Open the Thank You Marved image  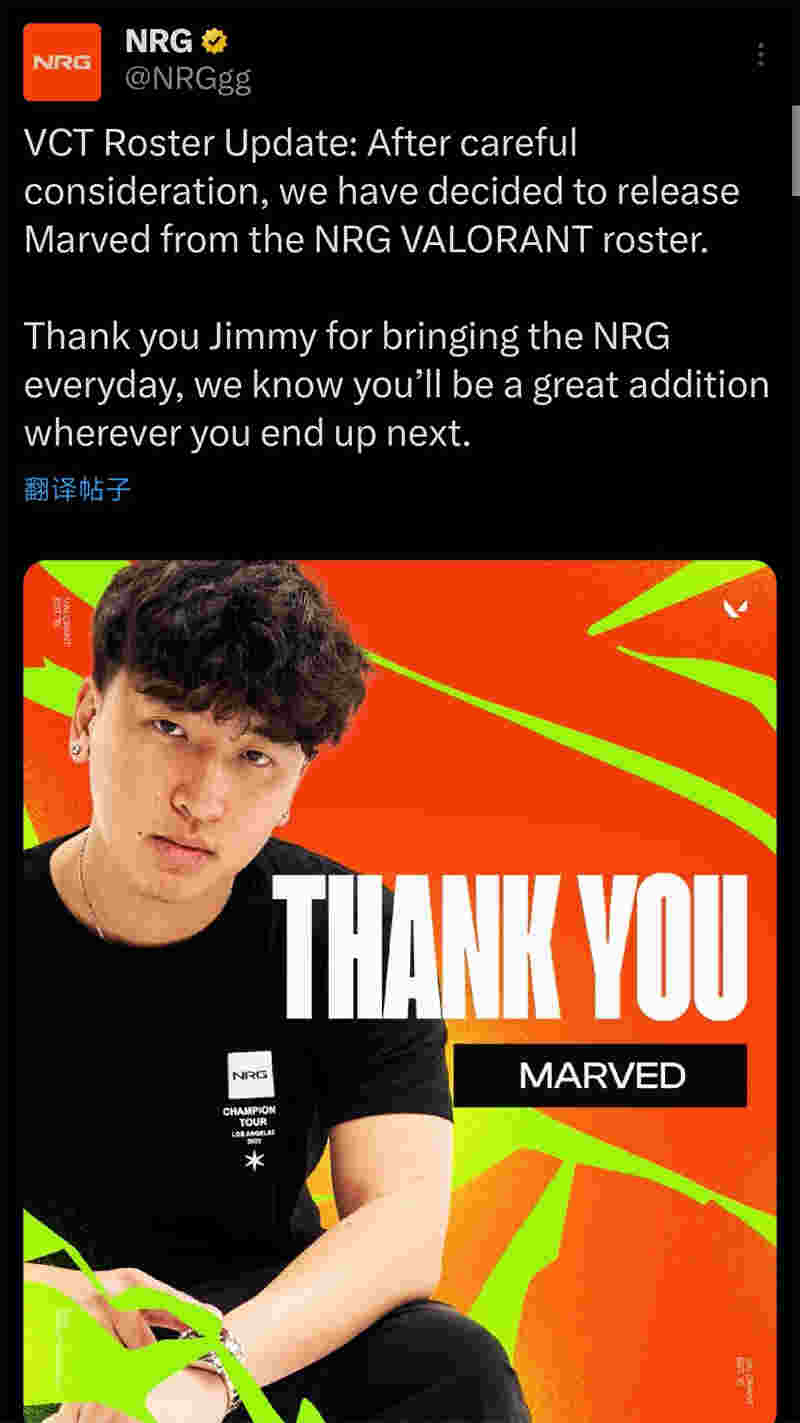point(400,990)
